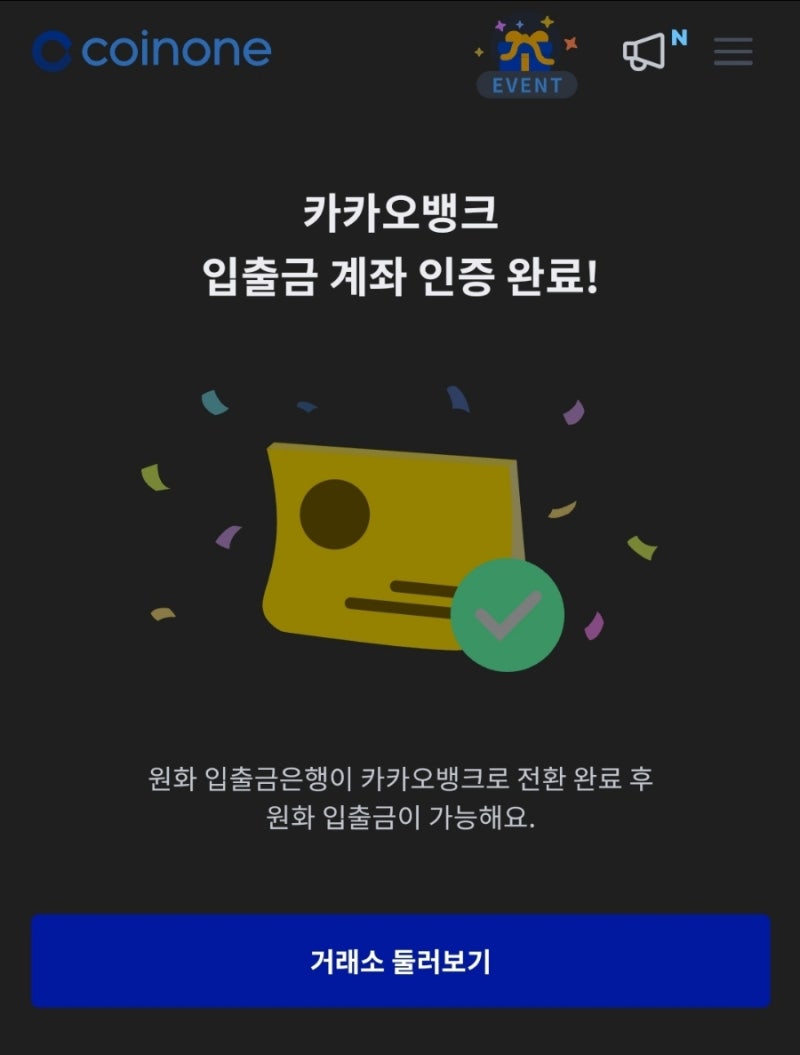The width and height of the screenshot is (800, 1055).
Task: Select the N badge on the notification icon
Action: click(x=679, y=36)
